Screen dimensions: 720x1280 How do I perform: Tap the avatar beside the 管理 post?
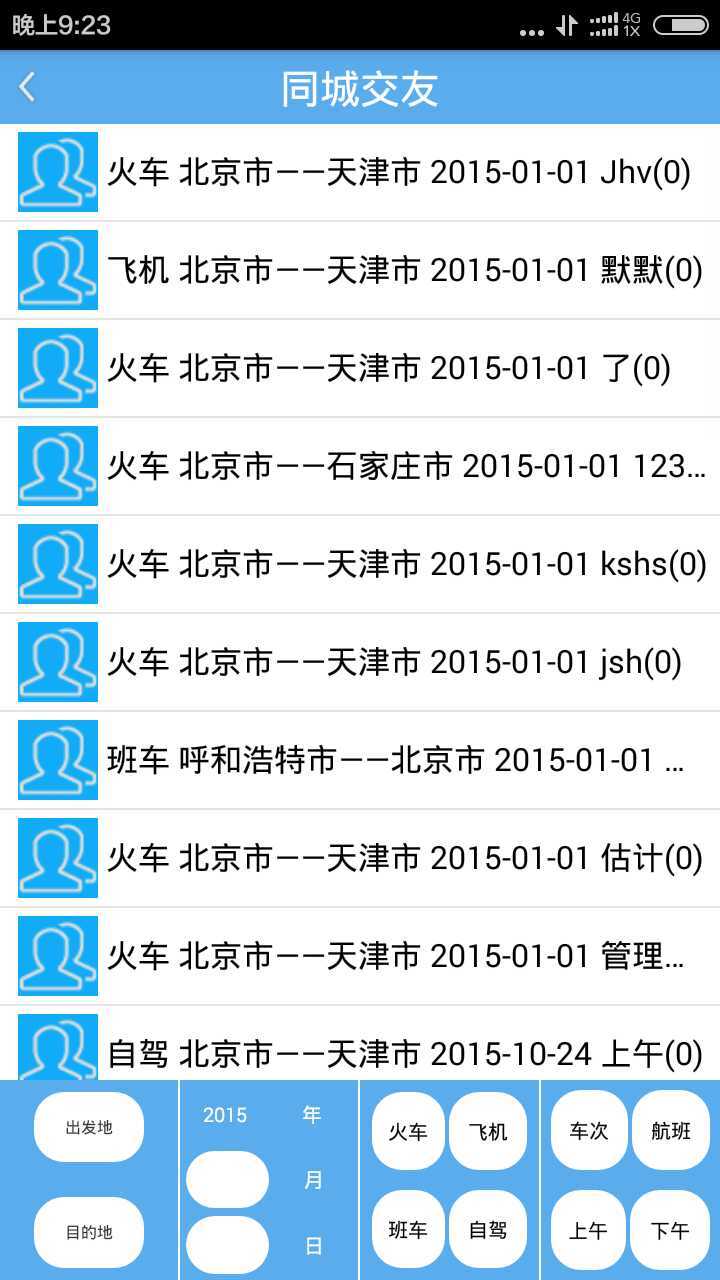click(x=56, y=955)
